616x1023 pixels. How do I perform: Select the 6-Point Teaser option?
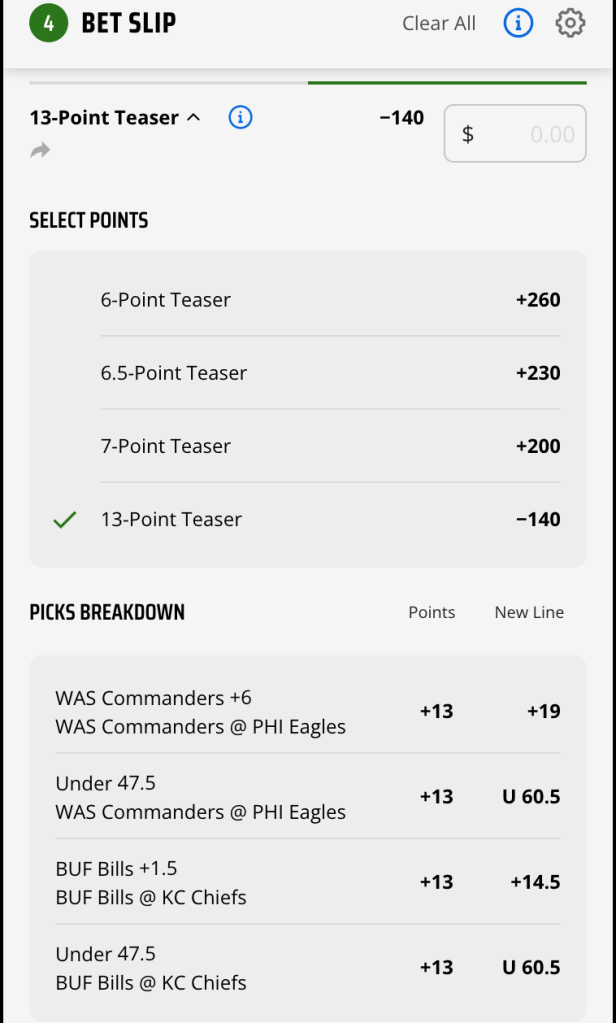307,300
